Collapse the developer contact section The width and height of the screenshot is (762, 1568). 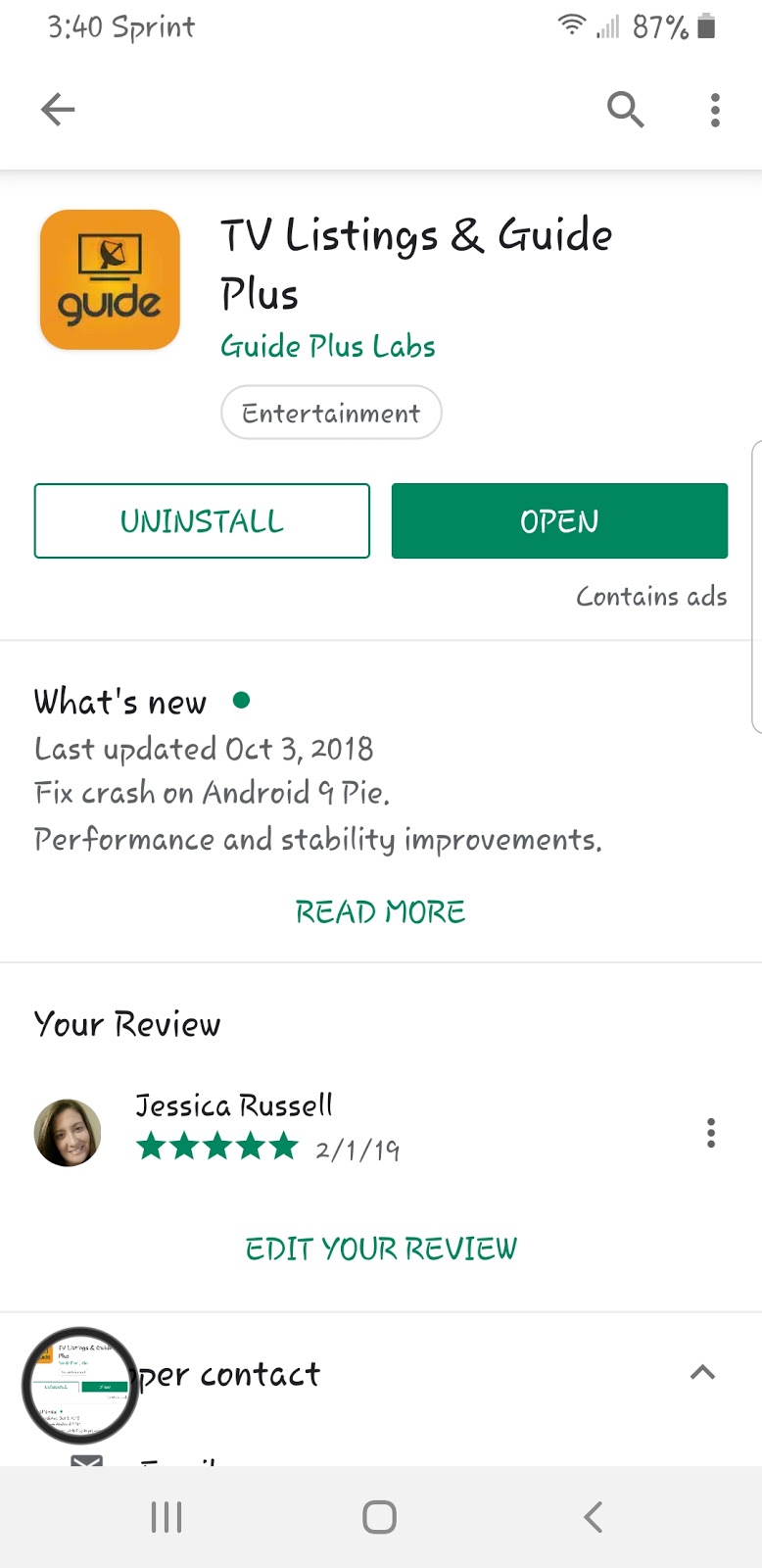pyautogui.click(x=702, y=1373)
